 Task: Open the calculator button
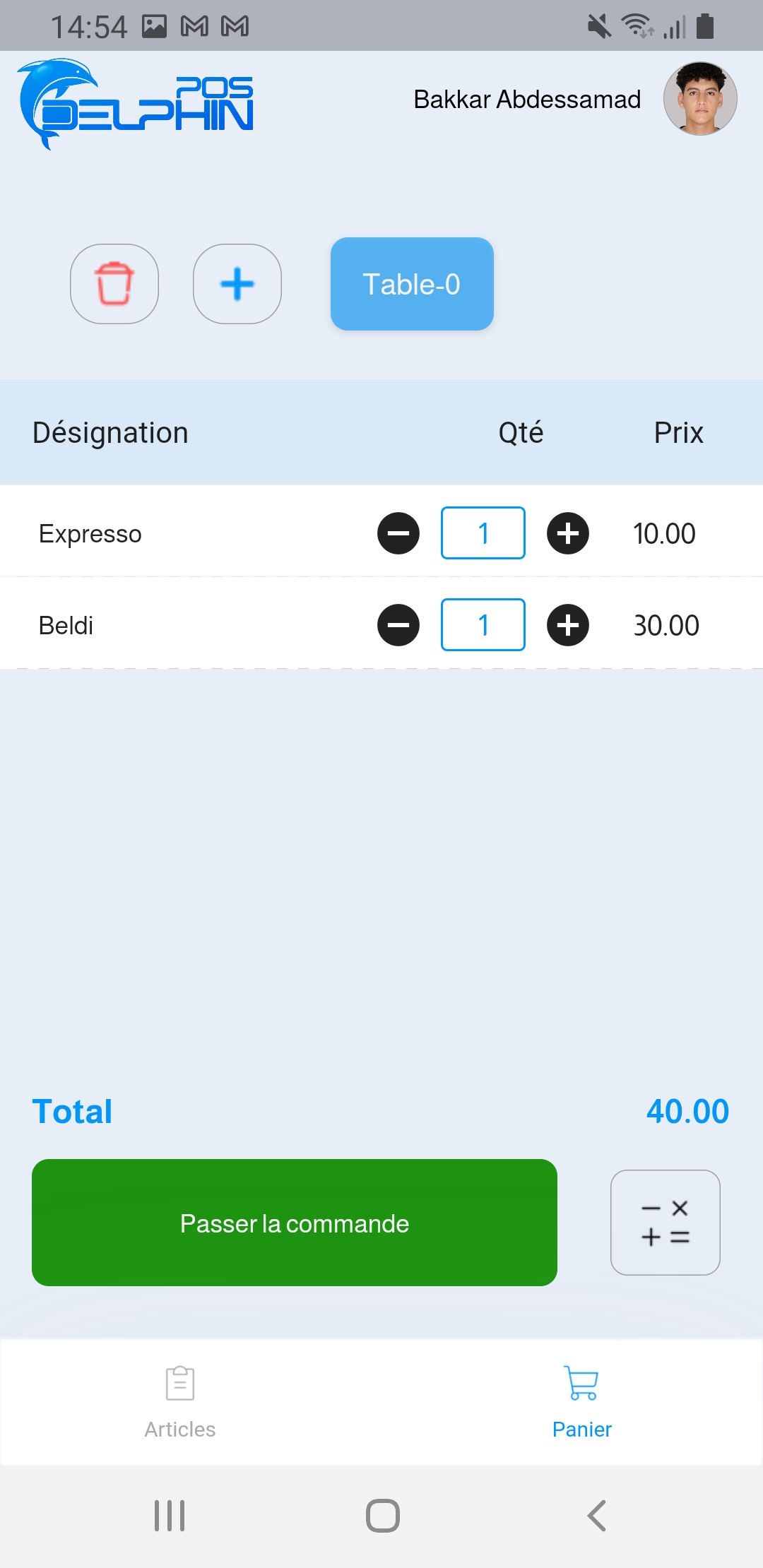(665, 1223)
